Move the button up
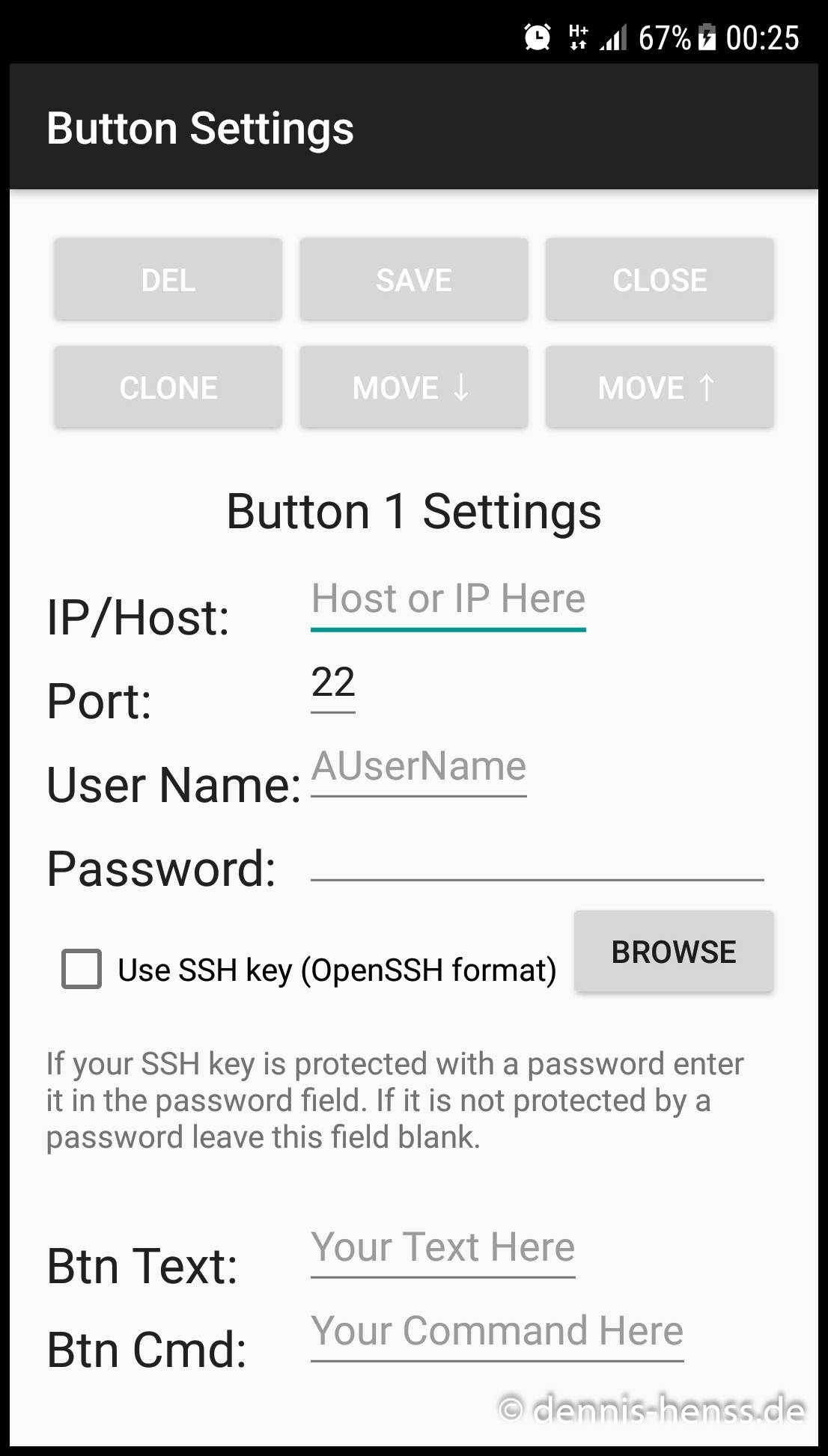Viewport: 828px width, 1456px height. (660, 387)
